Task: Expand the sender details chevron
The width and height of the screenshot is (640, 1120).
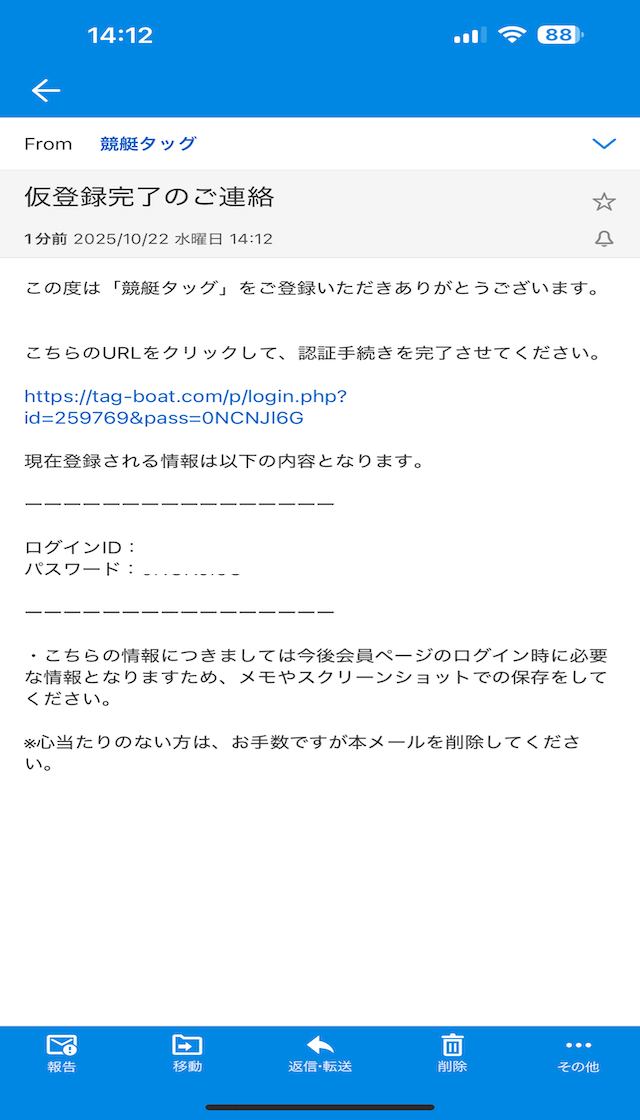Action: click(604, 144)
